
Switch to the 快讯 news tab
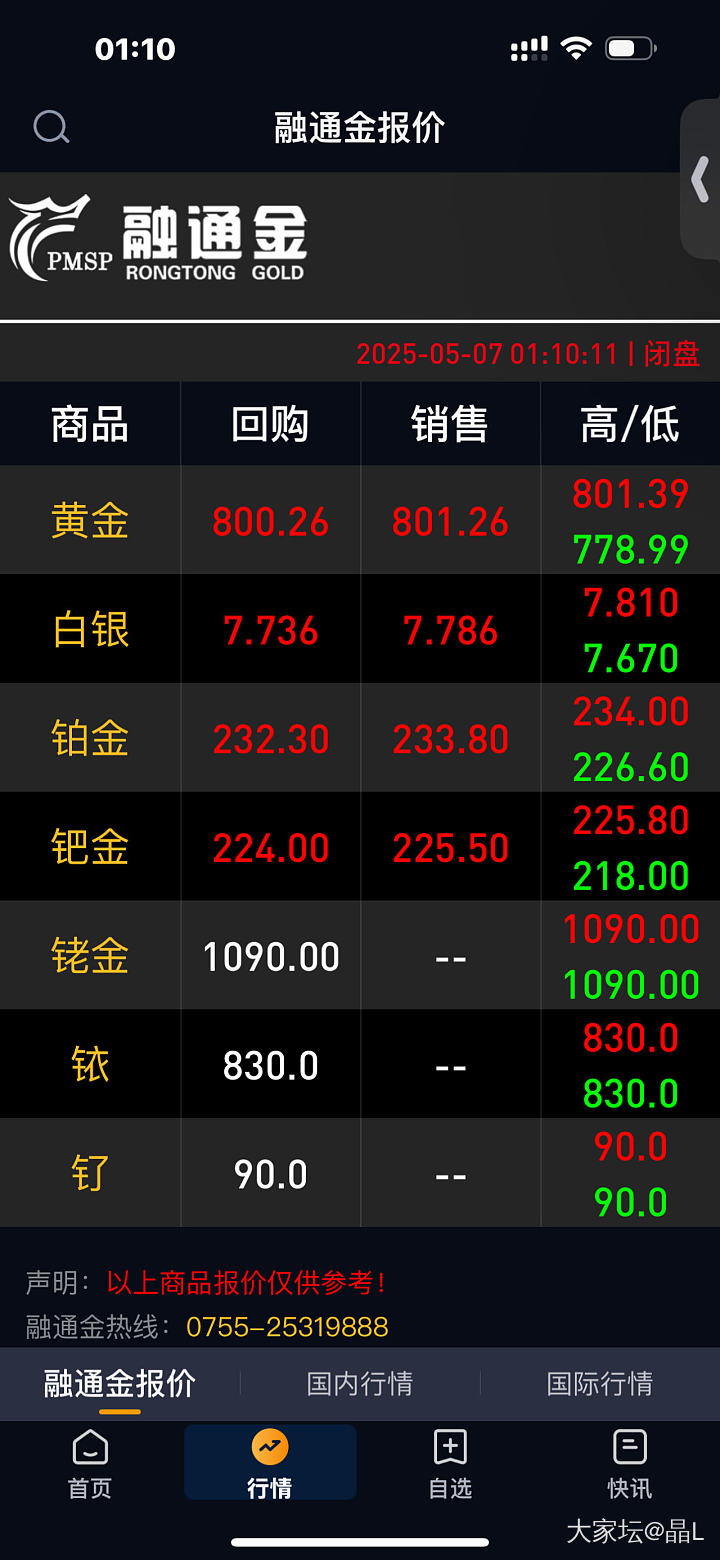click(630, 1463)
